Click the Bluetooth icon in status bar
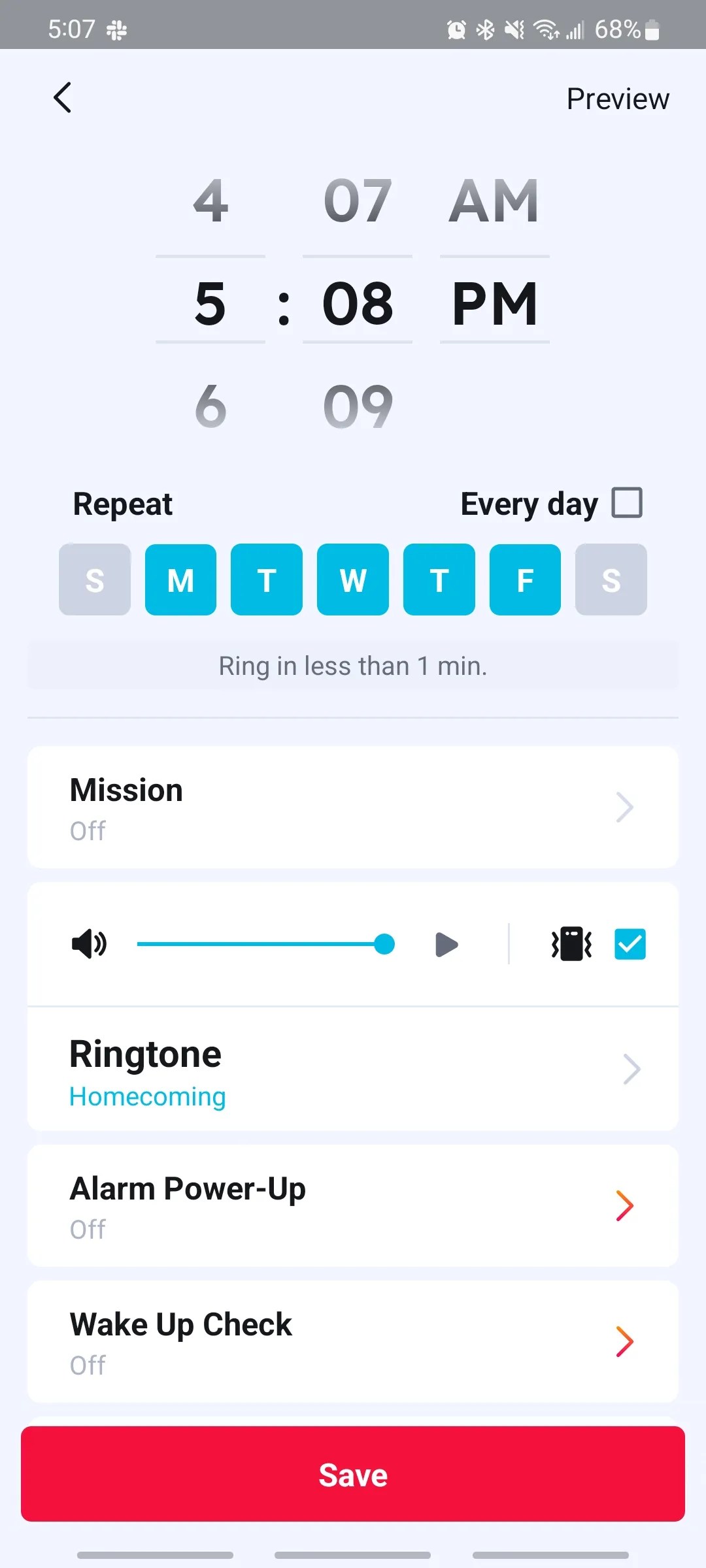 485,29
